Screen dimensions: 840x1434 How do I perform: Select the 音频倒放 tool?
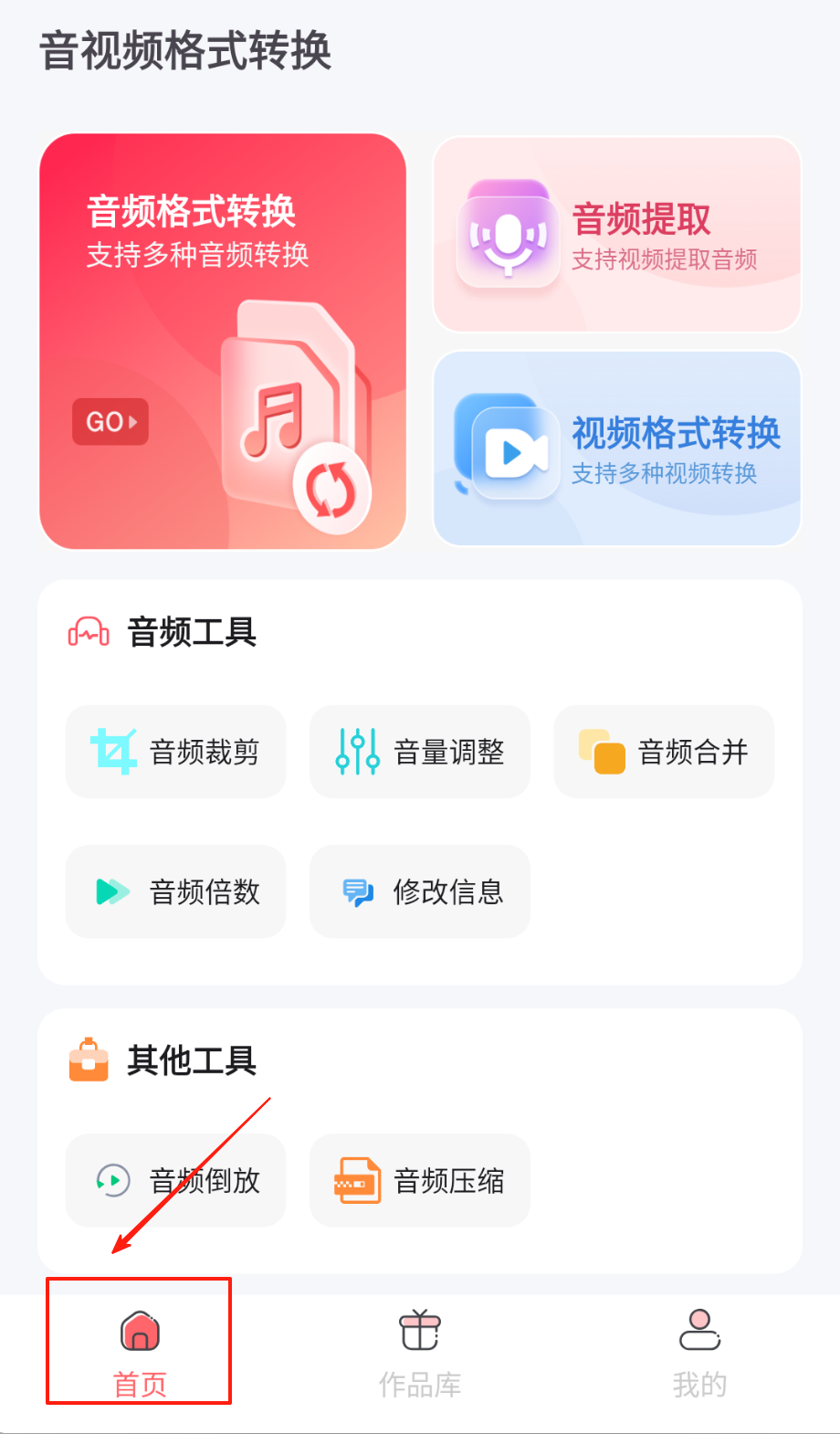tap(175, 1180)
